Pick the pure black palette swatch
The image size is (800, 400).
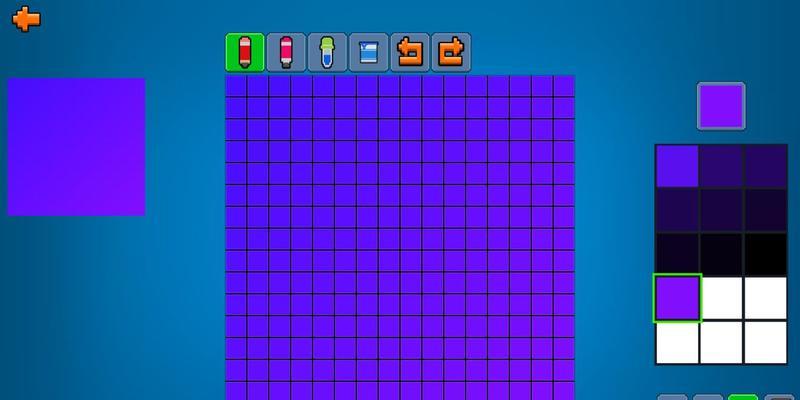coord(765,253)
